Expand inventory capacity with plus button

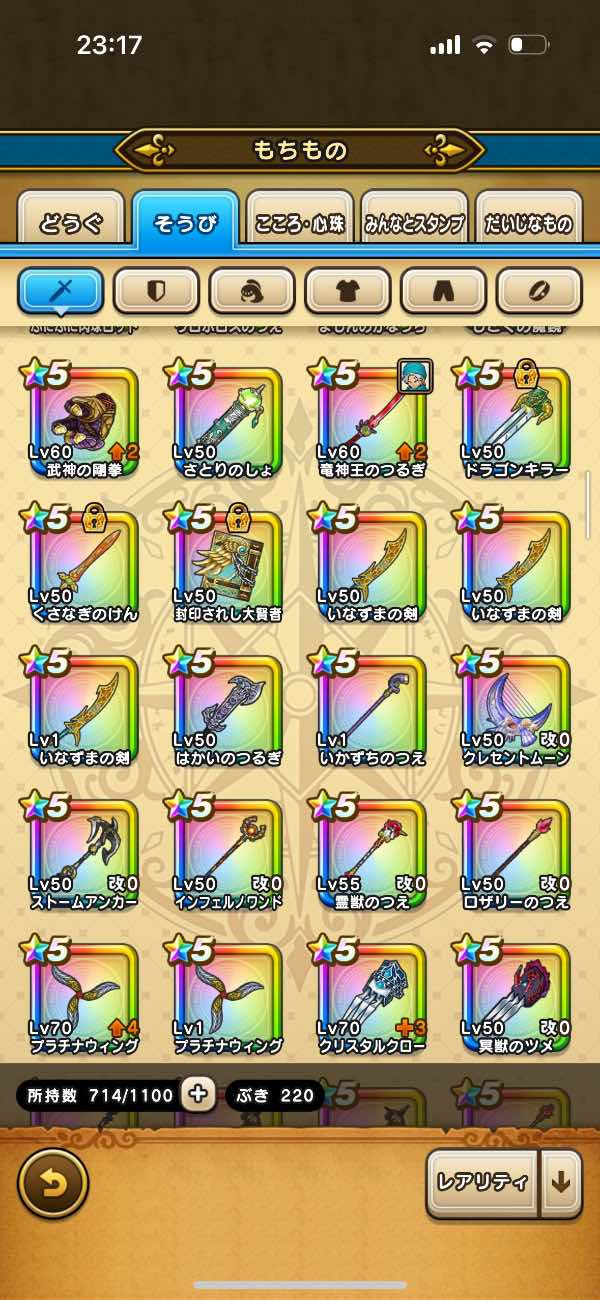198,1095
